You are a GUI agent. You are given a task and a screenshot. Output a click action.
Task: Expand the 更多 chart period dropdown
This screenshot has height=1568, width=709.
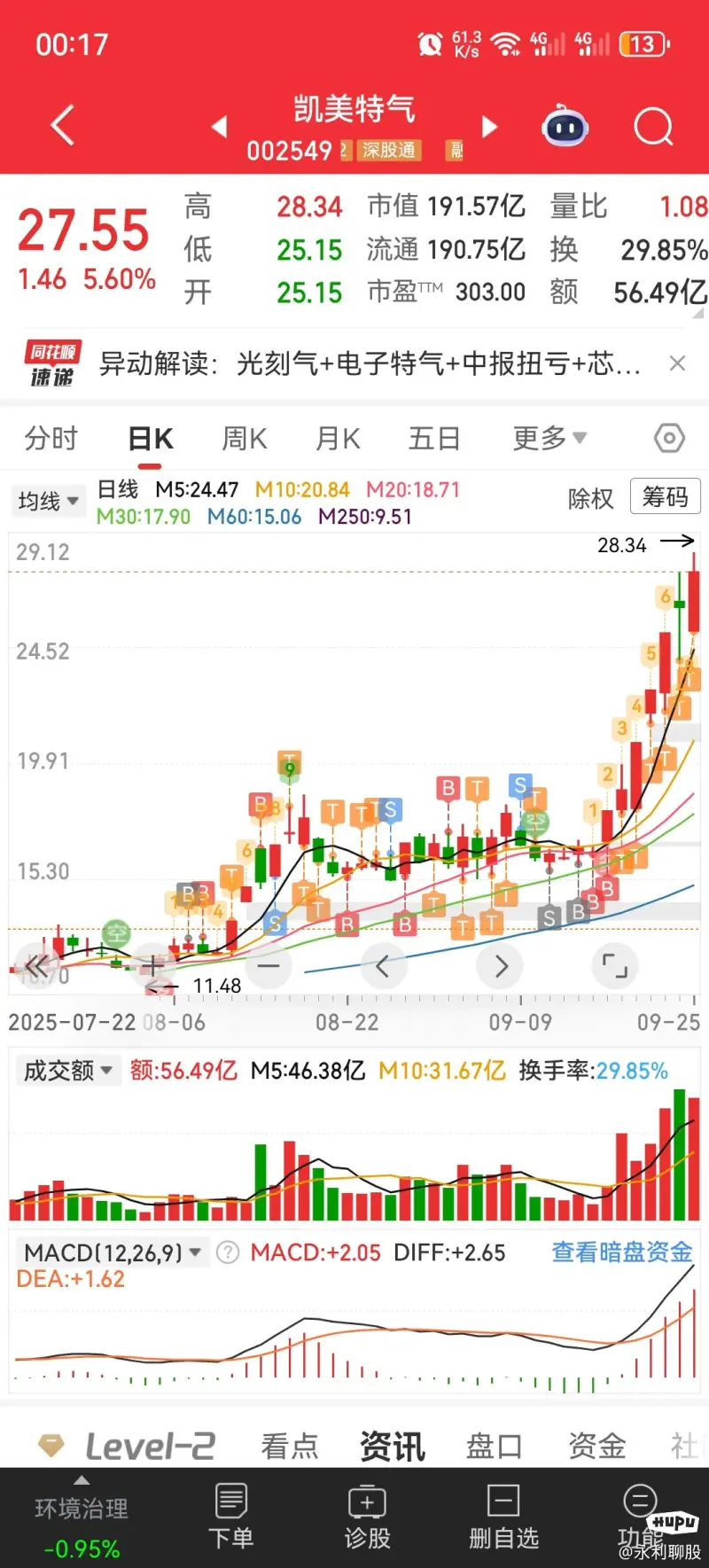[x=549, y=438]
